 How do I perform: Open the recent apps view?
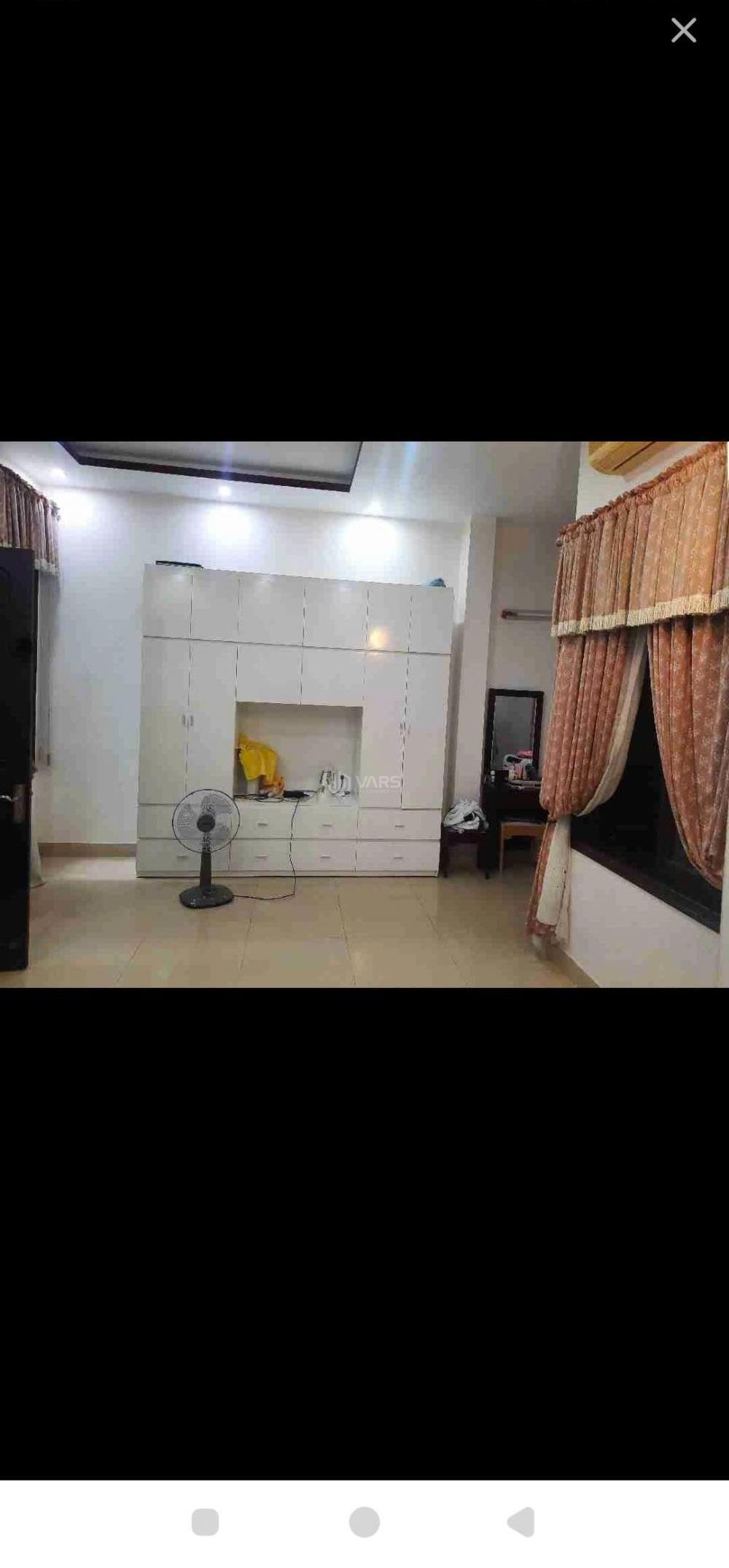click(x=205, y=1522)
